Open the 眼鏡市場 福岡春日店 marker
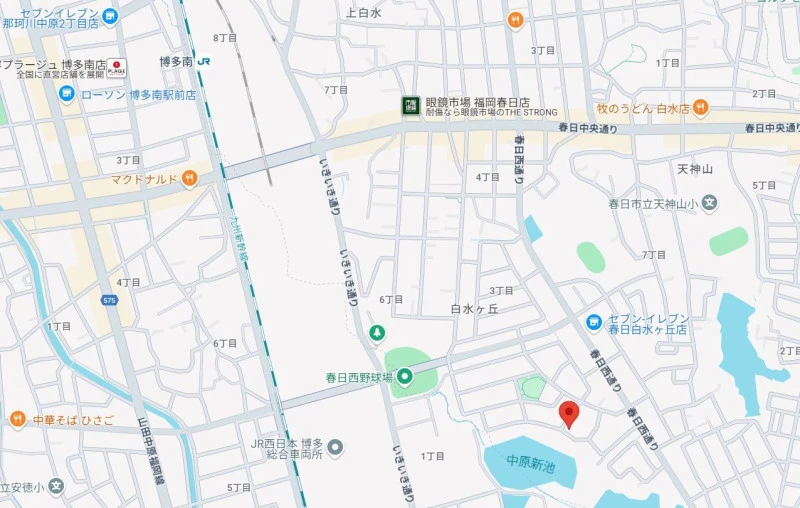The width and height of the screenshot is (800, 508). click(x=410, y=105)
